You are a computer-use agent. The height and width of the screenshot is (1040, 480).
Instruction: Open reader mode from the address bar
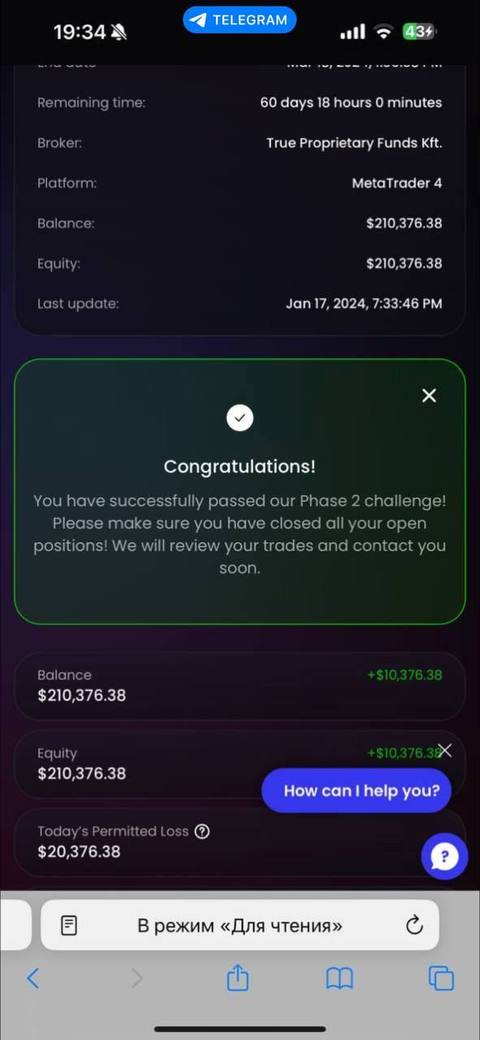pos(69,925)
